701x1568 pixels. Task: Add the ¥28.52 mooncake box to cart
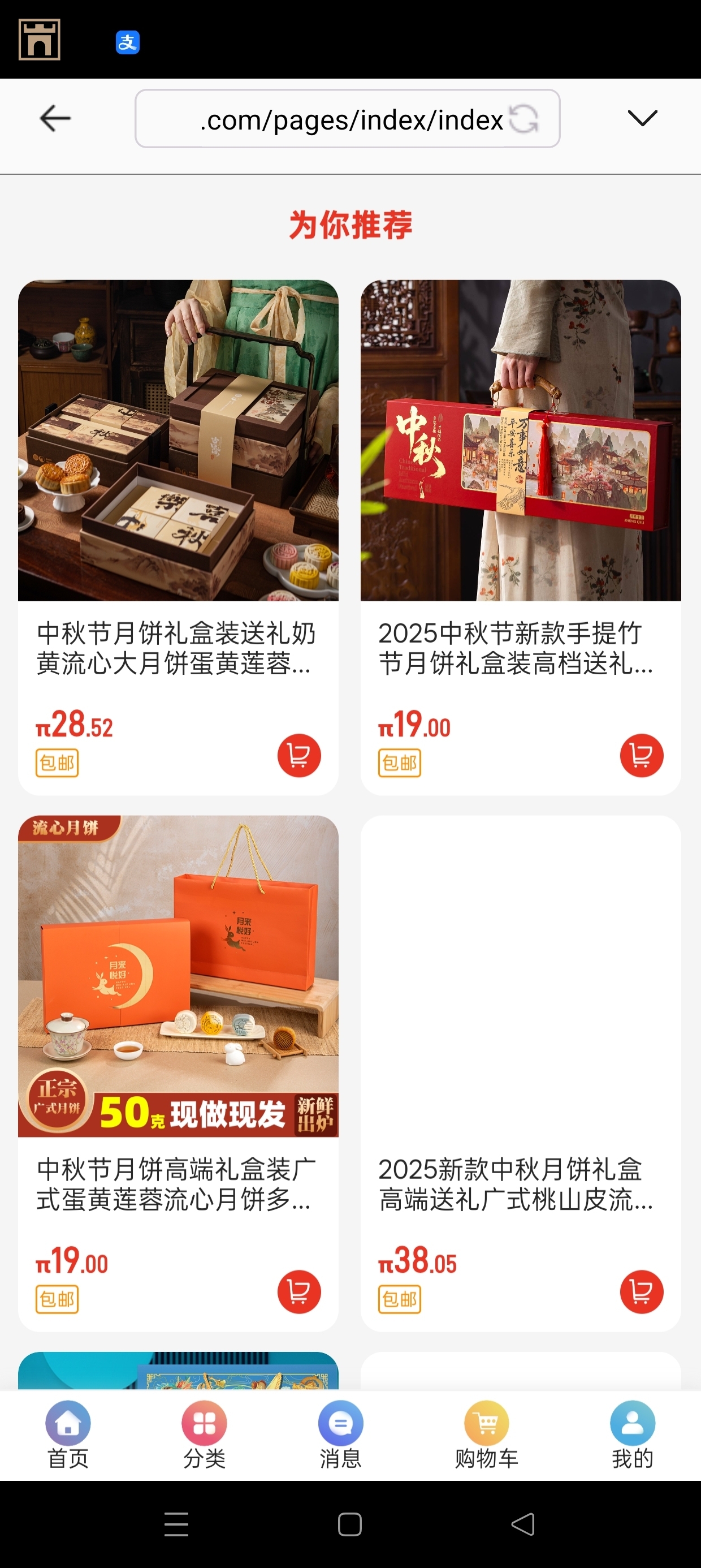tap(299, 755)
